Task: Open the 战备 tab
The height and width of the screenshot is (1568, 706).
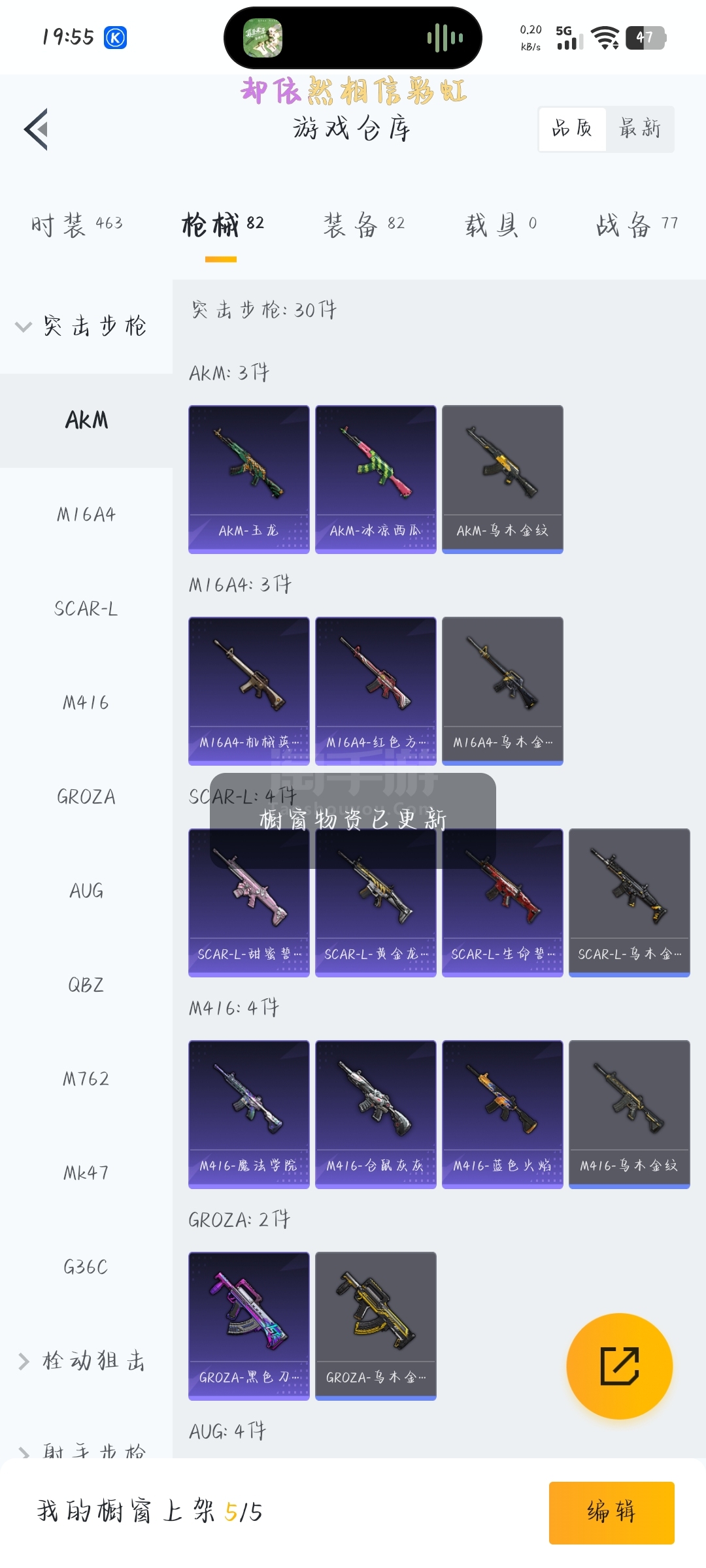Action: (637, 224)
